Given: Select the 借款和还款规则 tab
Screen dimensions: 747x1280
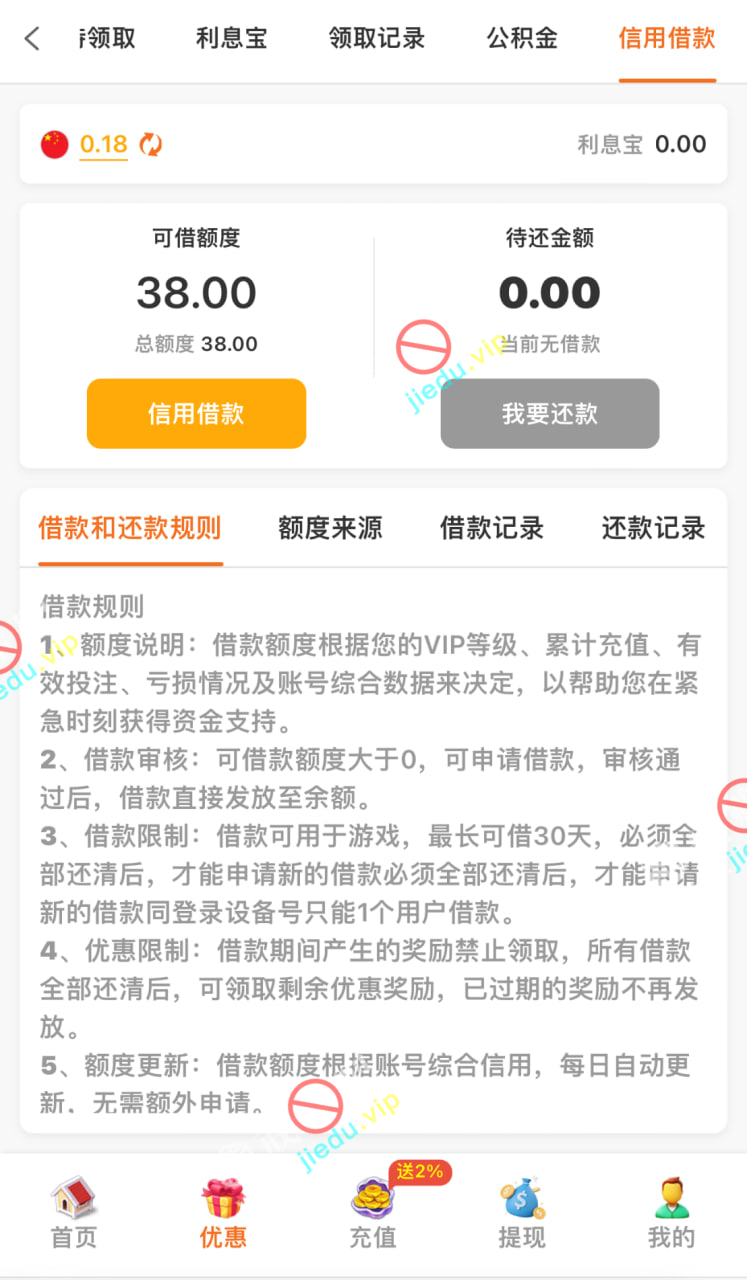Looking at the screenshot, I should click(130, 528).
